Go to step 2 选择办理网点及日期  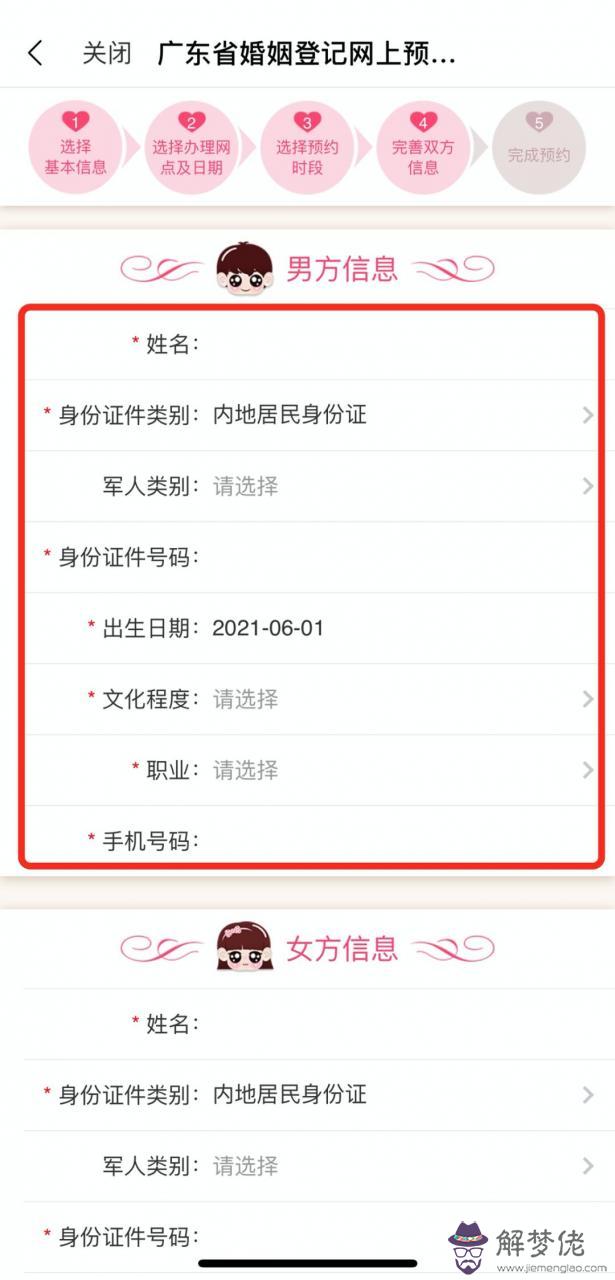[191, 147]
